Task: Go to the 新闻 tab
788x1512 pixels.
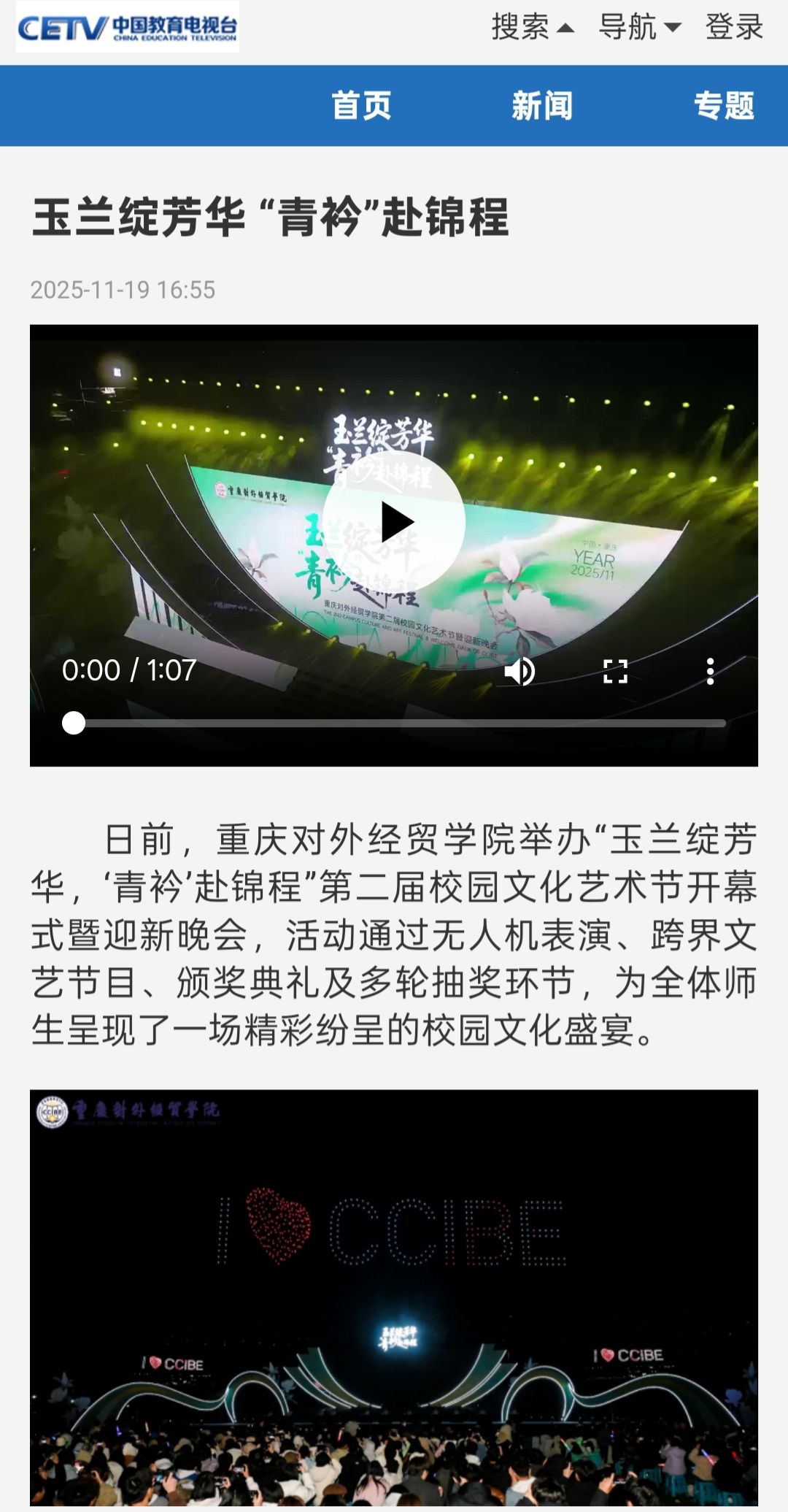Action: [x=542, y=106]
